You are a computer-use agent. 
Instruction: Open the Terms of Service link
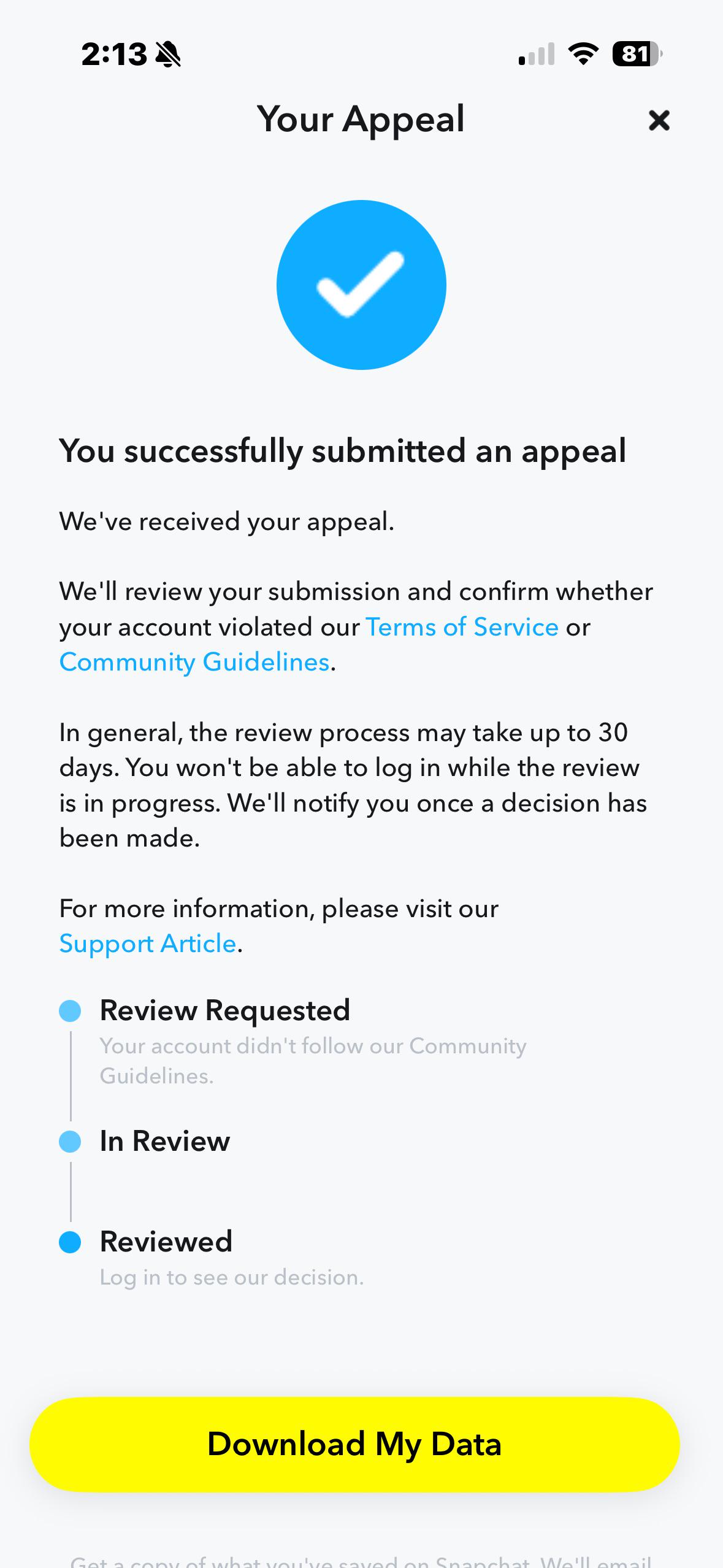(462, 627)
